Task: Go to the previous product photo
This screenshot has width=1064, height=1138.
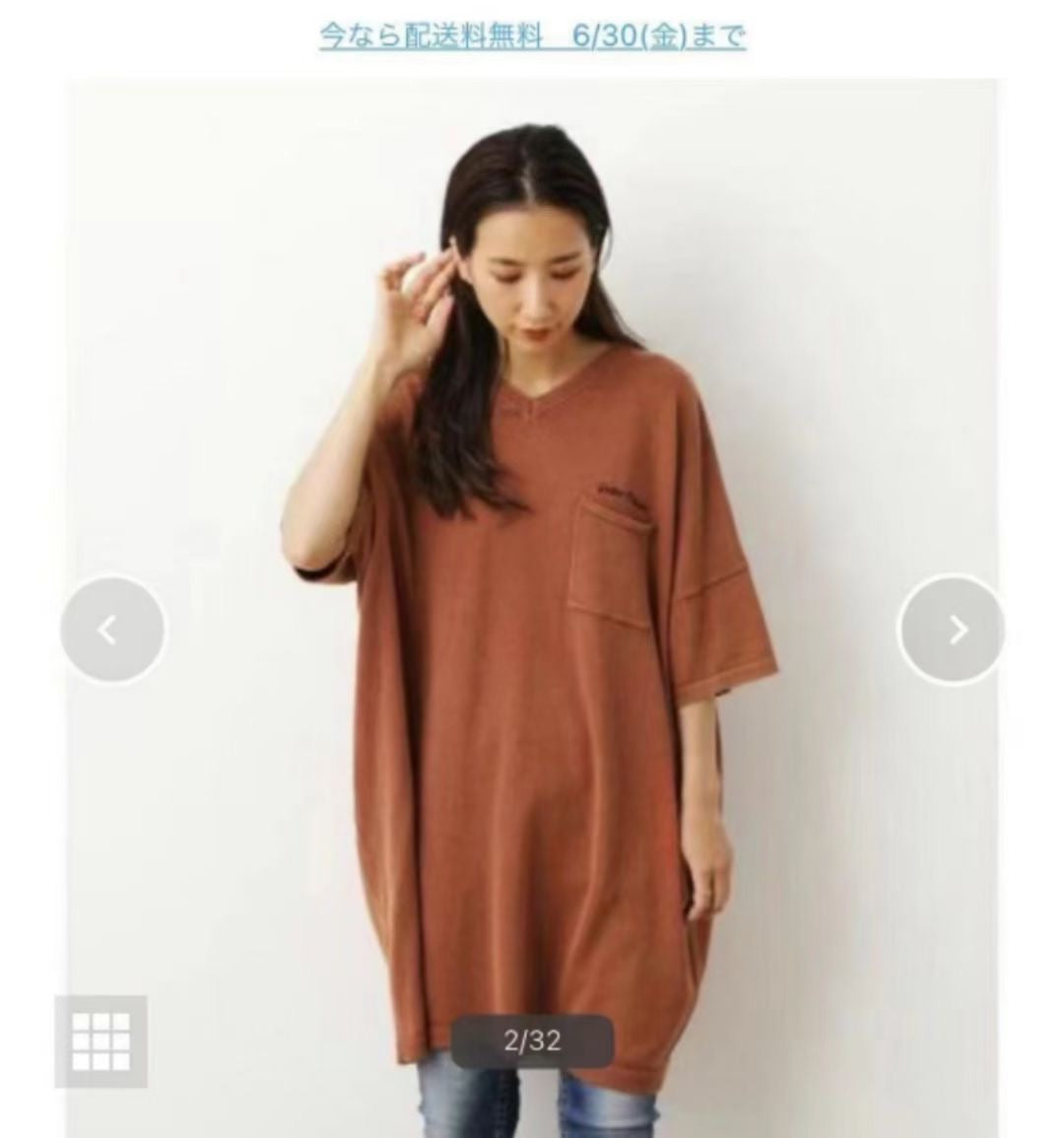Action: pos(112,630)
